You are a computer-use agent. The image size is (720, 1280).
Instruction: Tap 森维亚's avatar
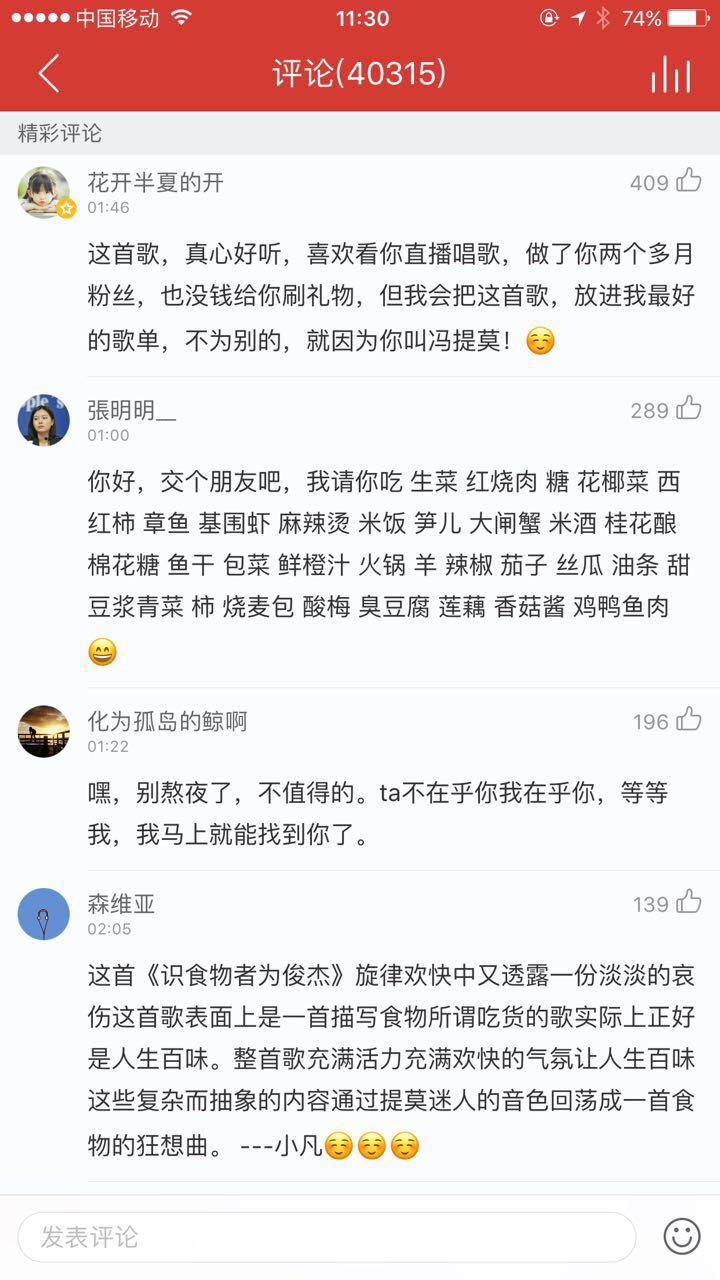click(44, 914)
